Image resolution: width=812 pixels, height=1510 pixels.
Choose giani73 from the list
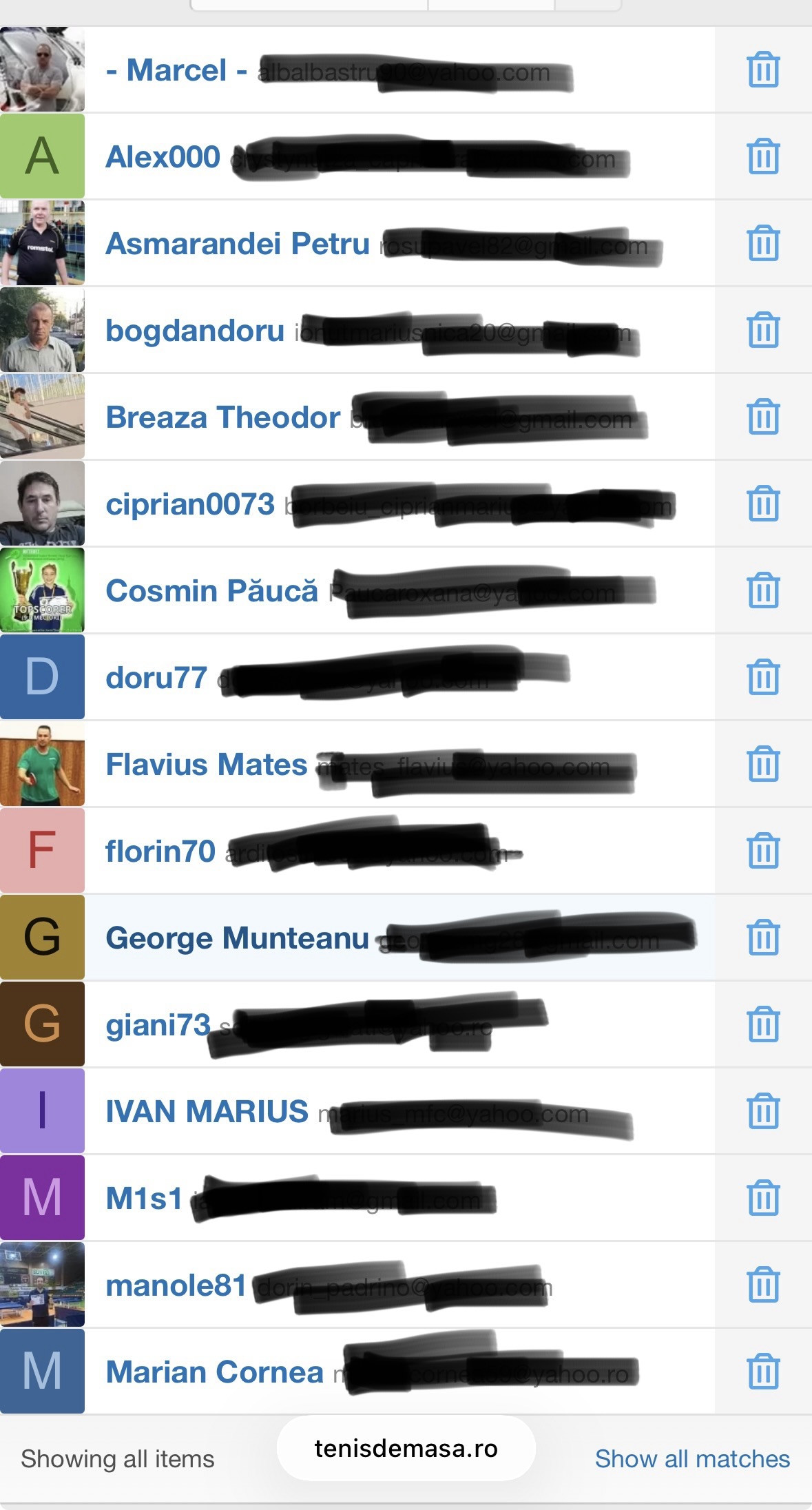[x=158, y=1025]
